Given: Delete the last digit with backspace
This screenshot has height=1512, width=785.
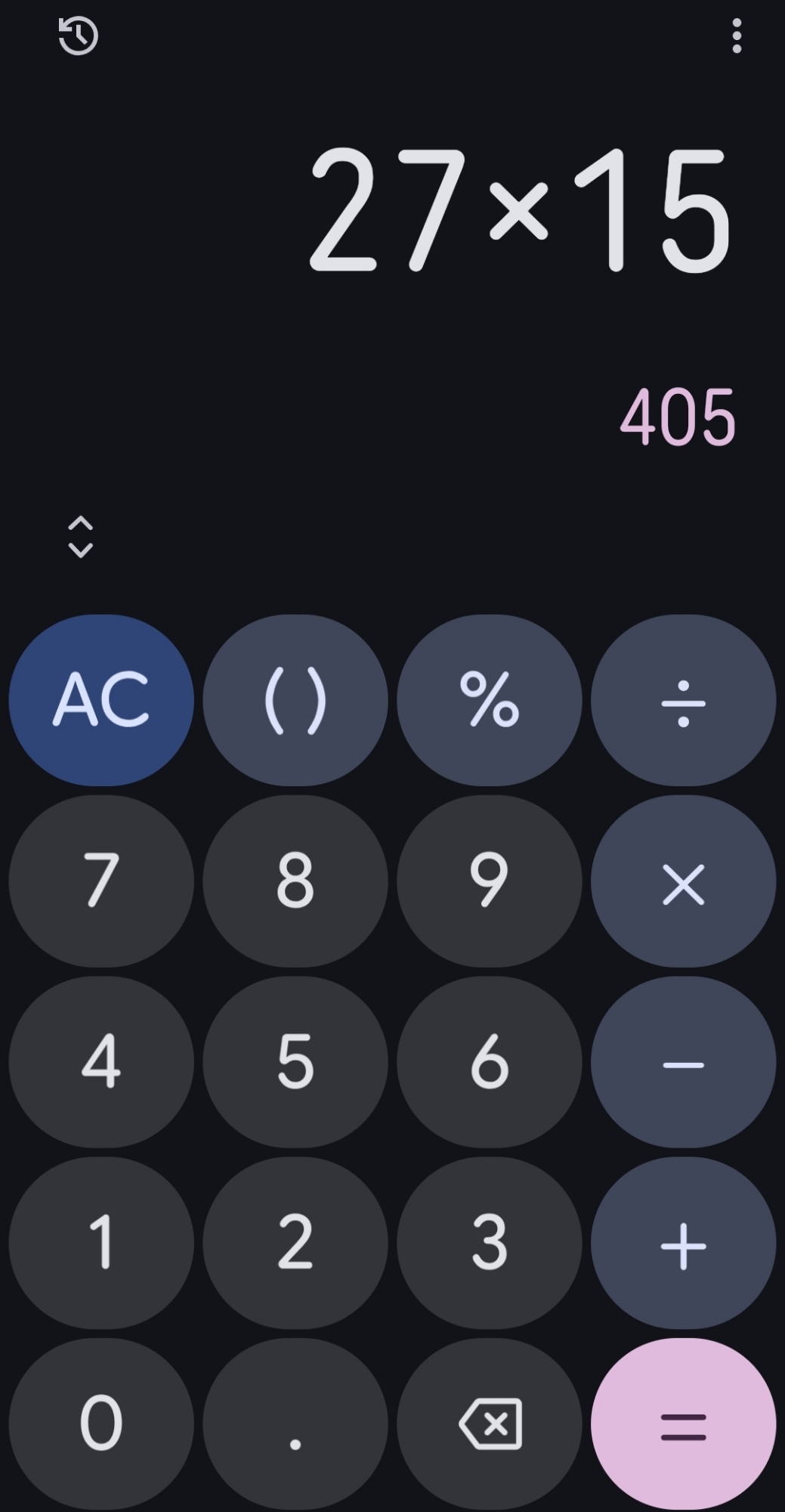Looking at the screenshot, I should (x=490, y=1424).
